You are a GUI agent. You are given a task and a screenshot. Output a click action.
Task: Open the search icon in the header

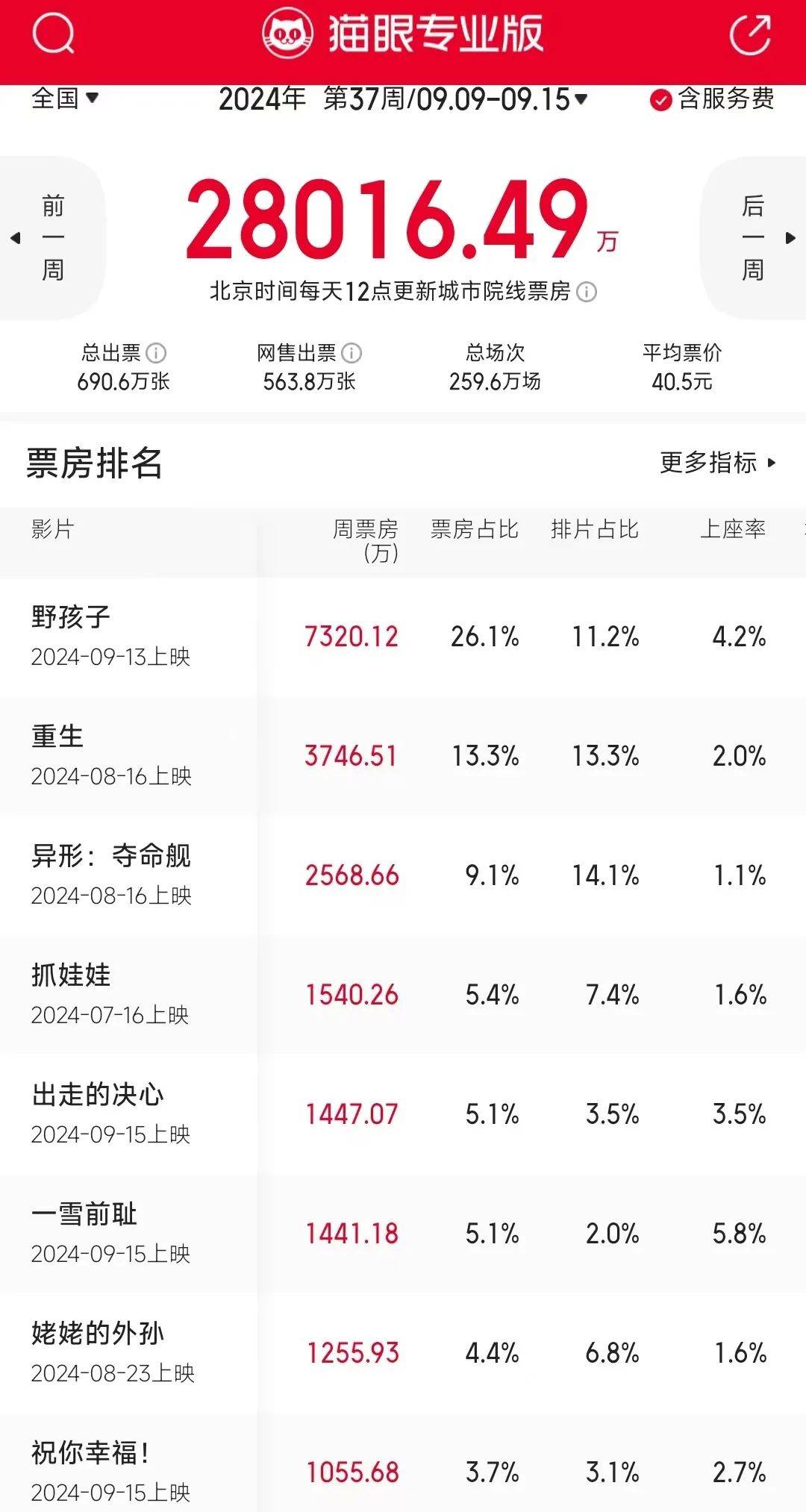coord(53,34)
